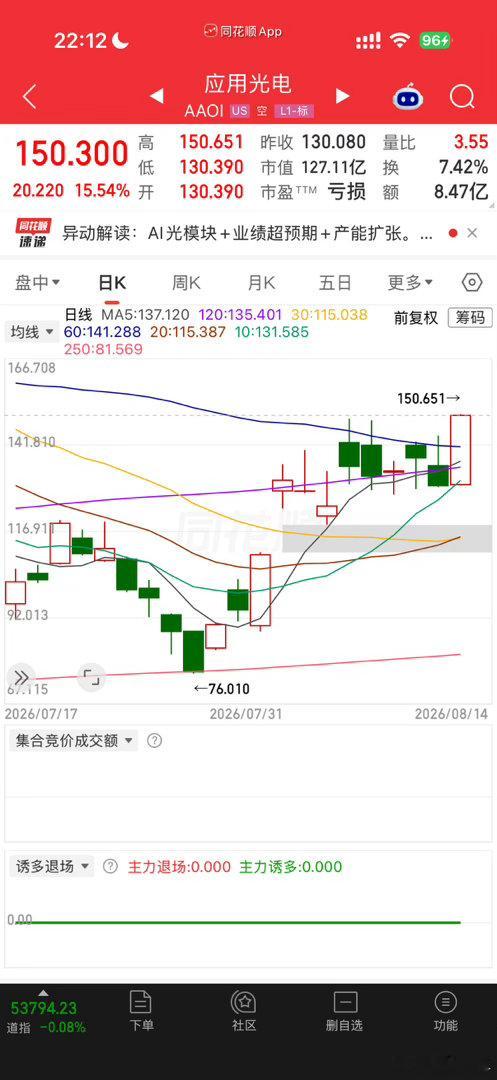Open stock search magnifier

[x=462, y=97]
